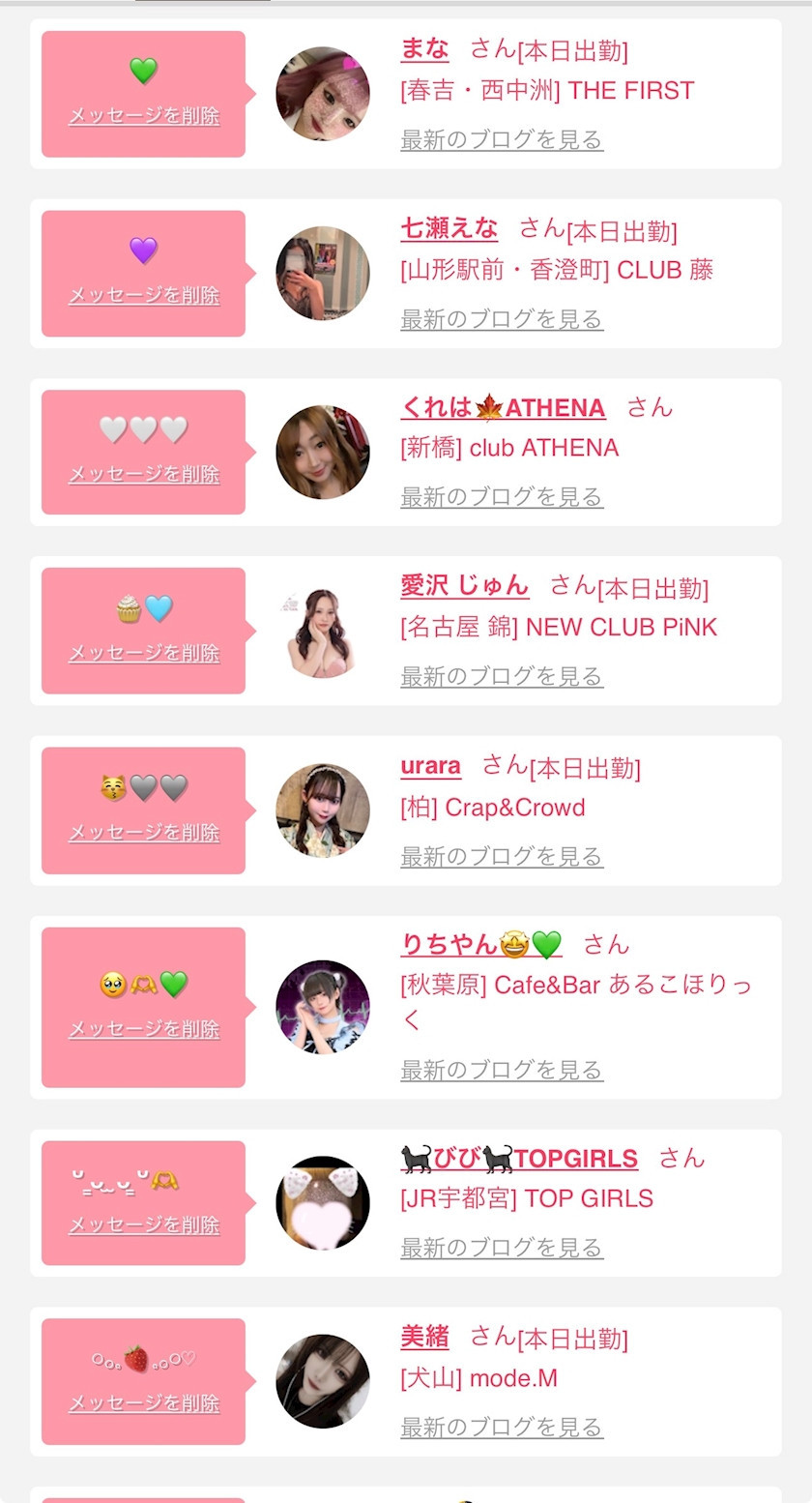The height and width of the screenshot is (1503, 812).
Task: View 七瀬えな's latest blog
Action: click(x=502, y=319)
